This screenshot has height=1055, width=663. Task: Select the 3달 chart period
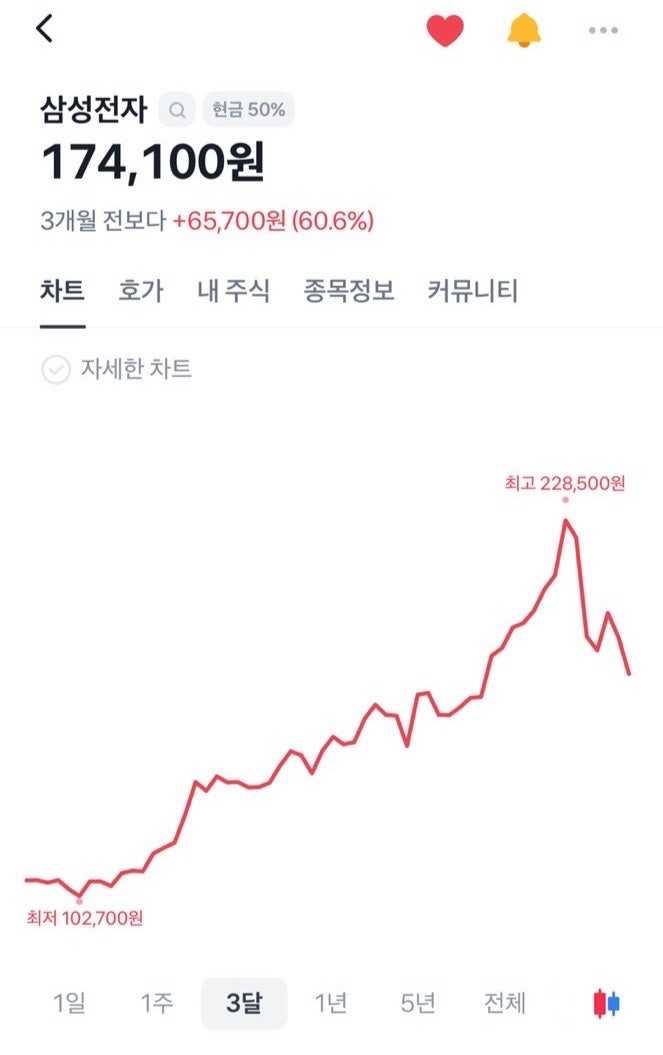(244, 1002)
